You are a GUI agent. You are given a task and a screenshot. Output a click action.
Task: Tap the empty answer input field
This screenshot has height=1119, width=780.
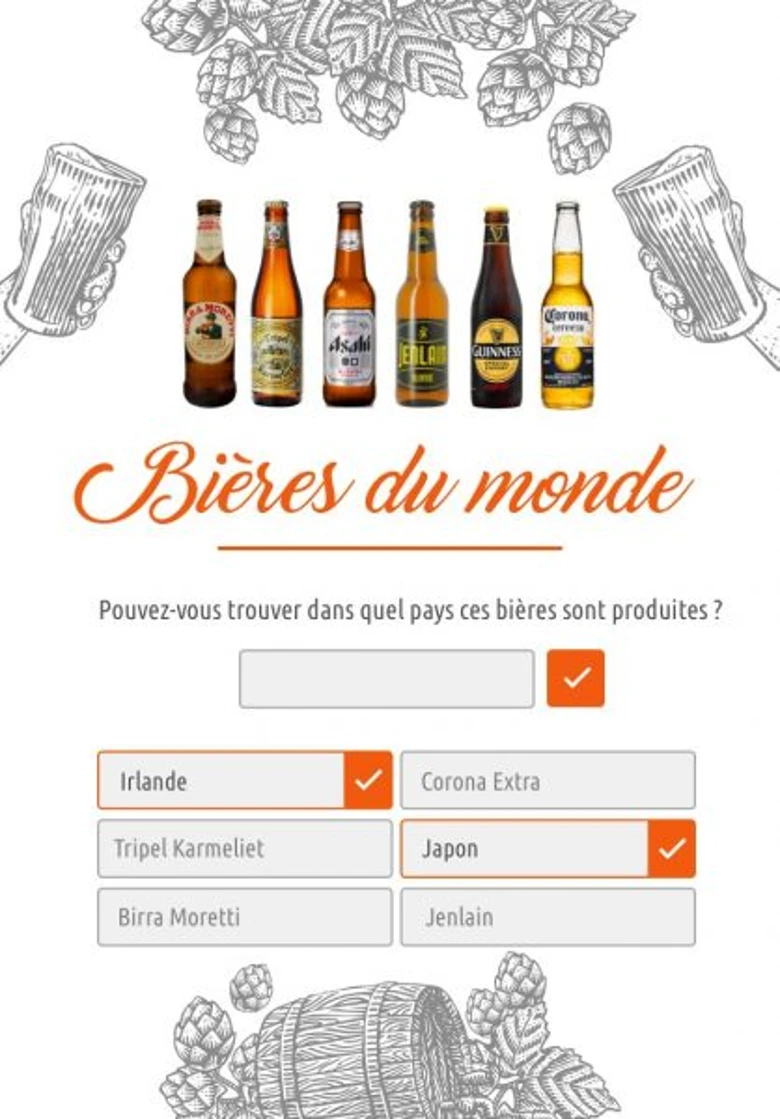386,679
